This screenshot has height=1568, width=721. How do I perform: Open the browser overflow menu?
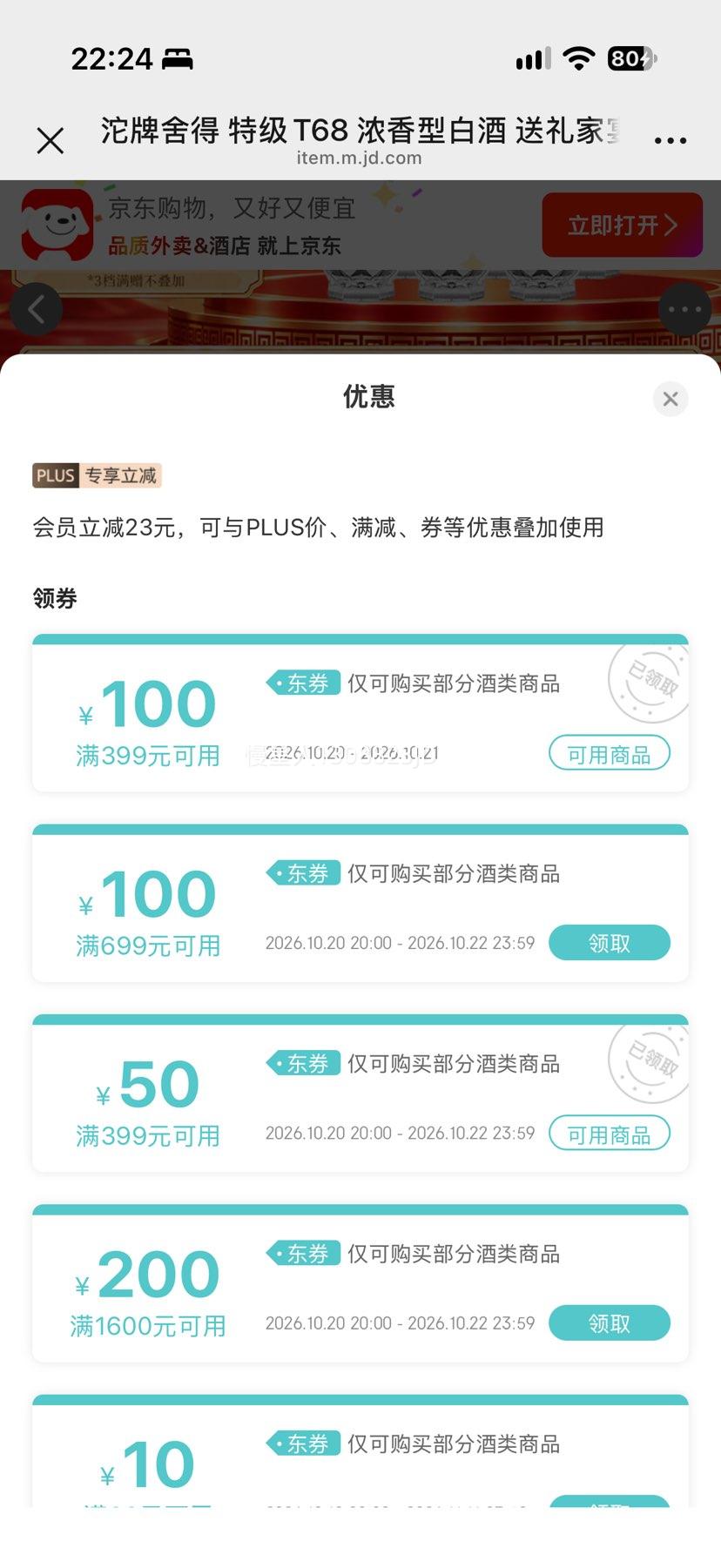670,140
